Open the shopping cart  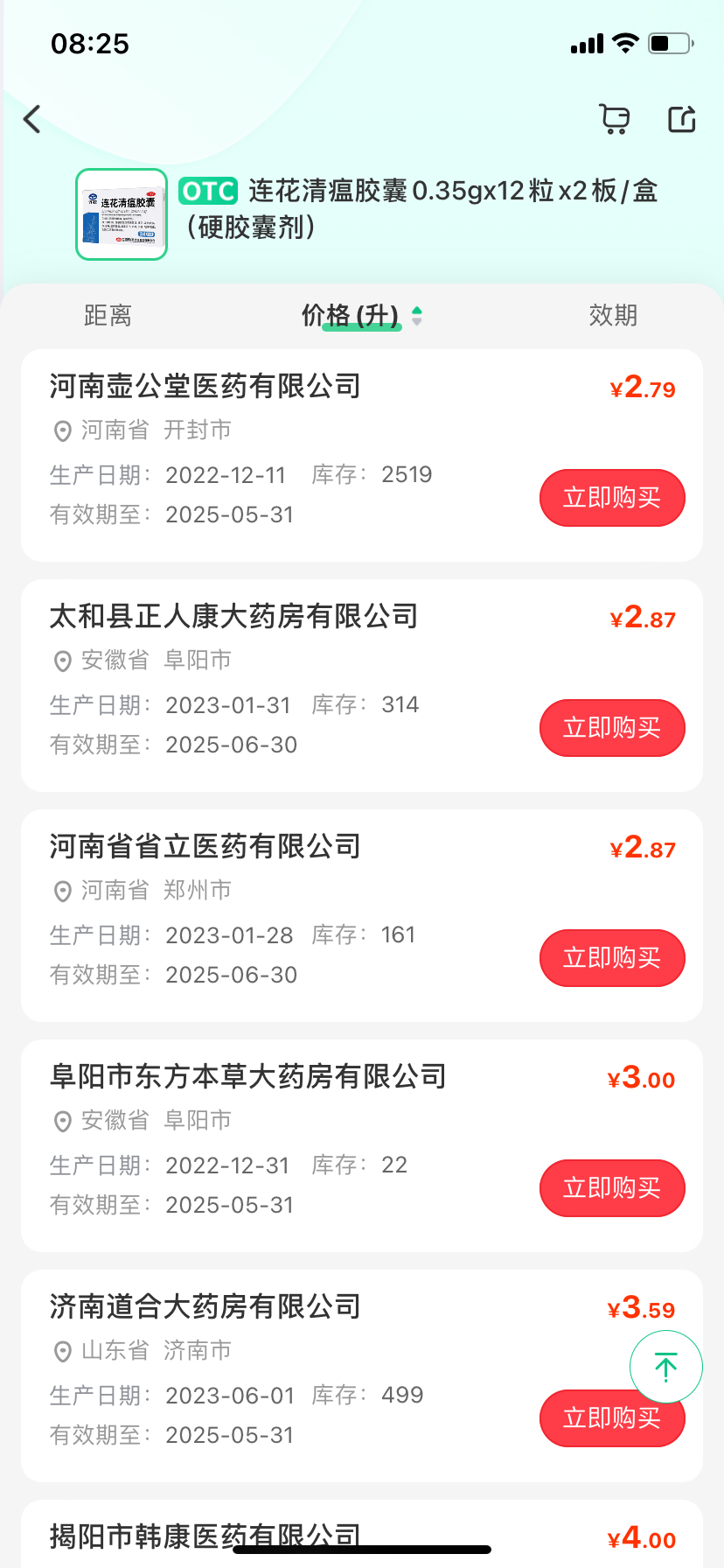[x=615, y=119]
